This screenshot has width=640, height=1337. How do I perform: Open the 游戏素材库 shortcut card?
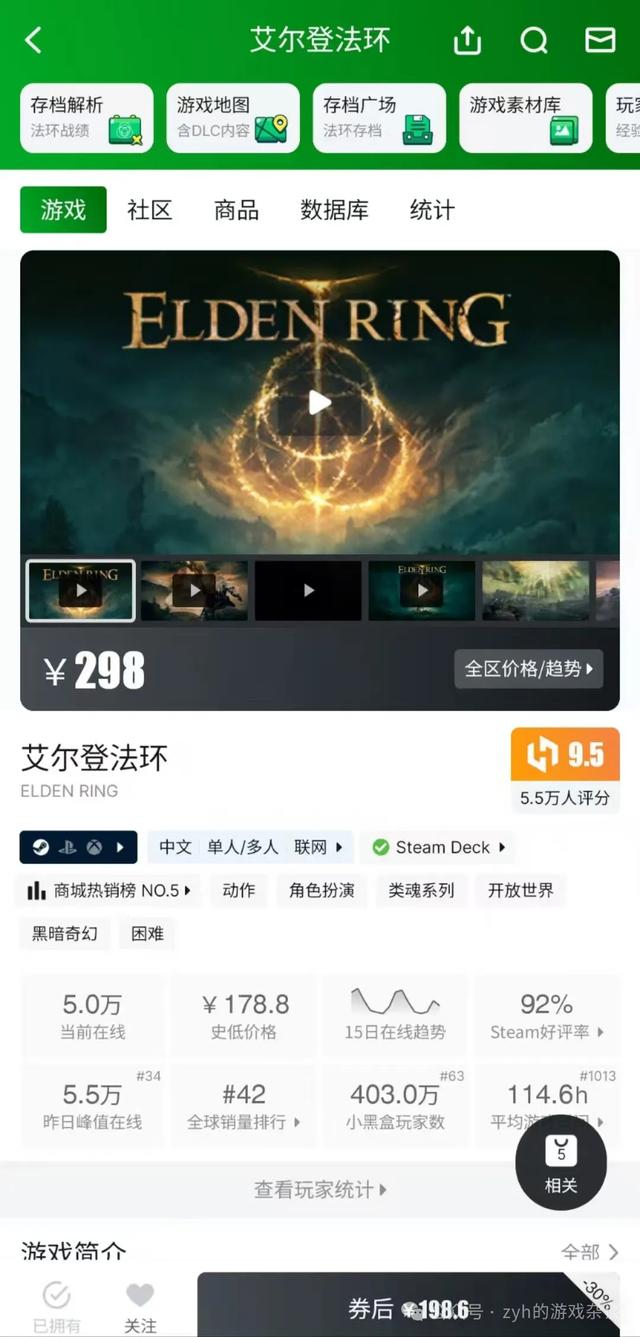pos(525,118)
